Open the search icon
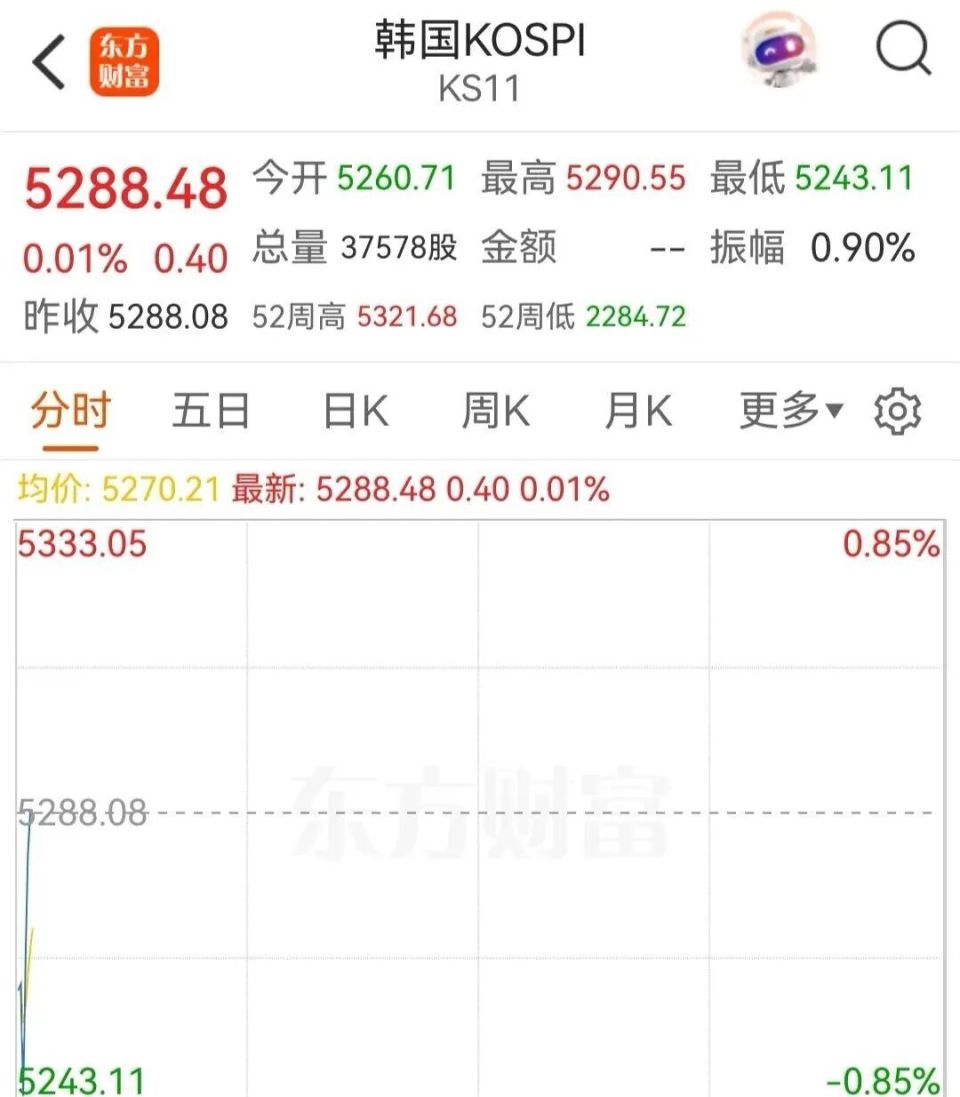 coord(903,49)
